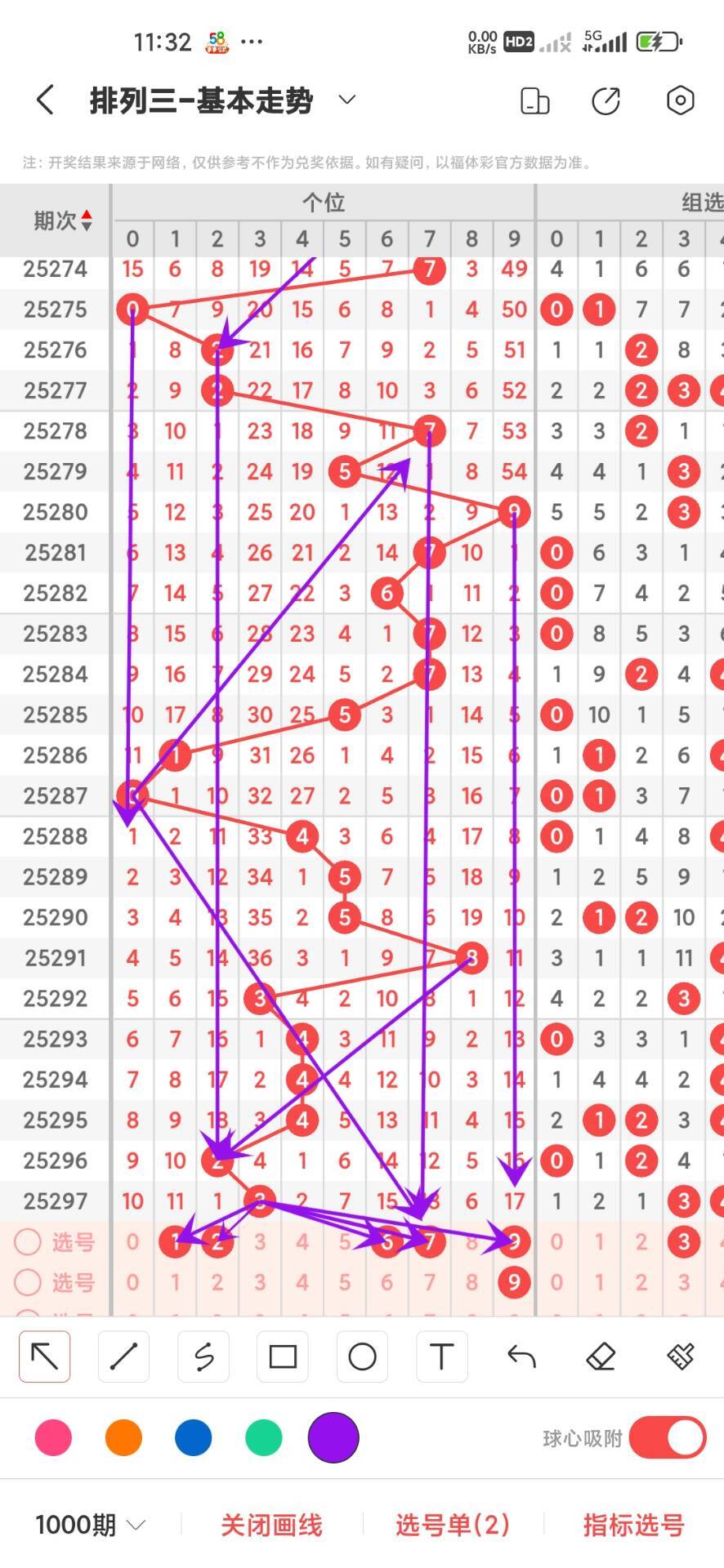Choose the pink drawing color

[53, 1437]
